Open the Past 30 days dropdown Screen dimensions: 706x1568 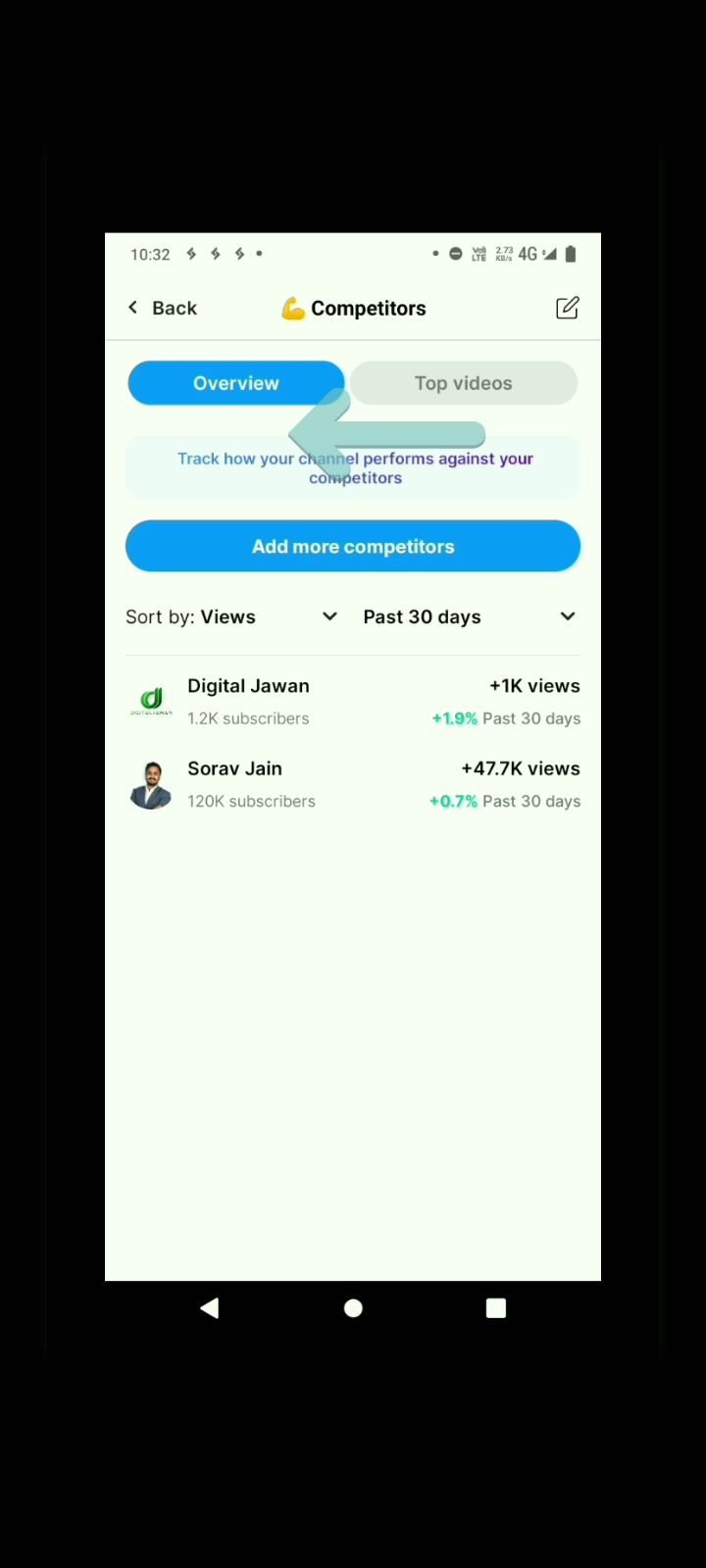[469, 617]
